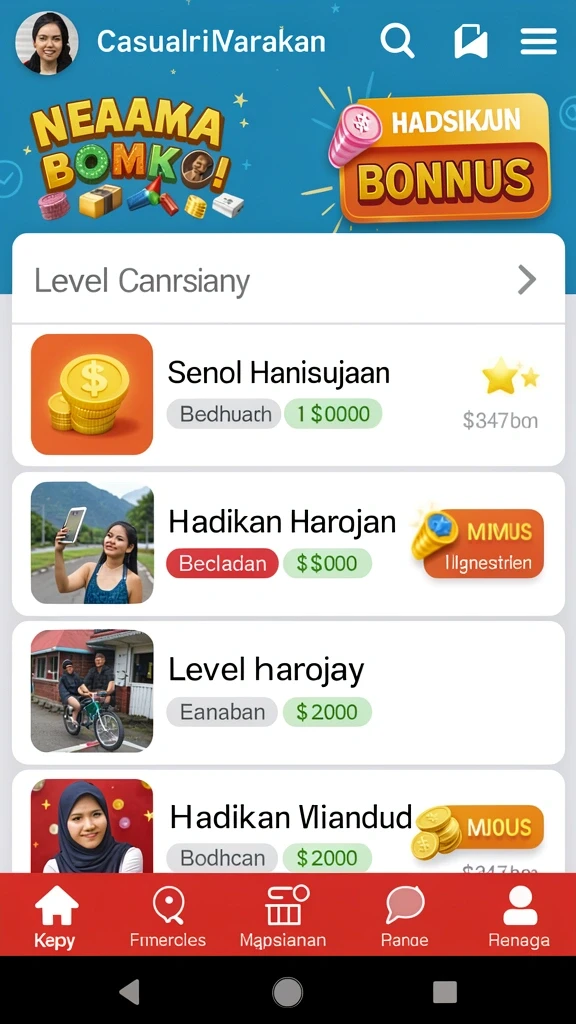Open the search icon in the header

click(x=397, y=41)
